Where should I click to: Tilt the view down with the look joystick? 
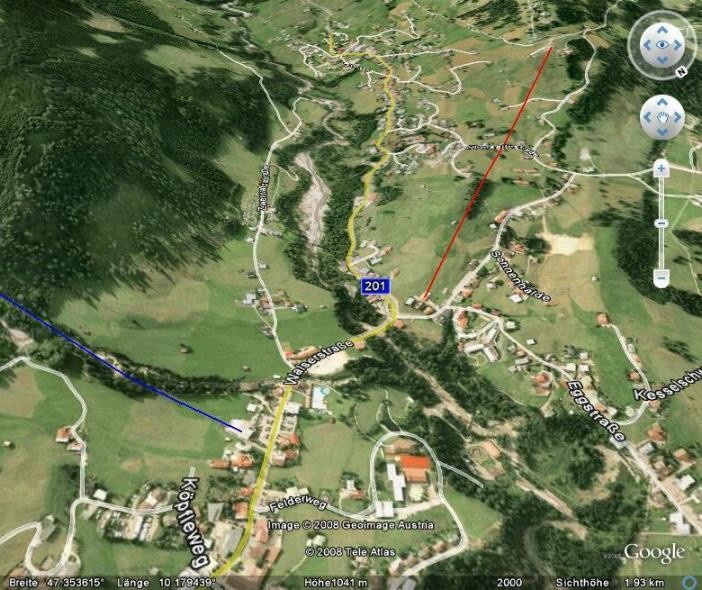(x=661, y=61)
